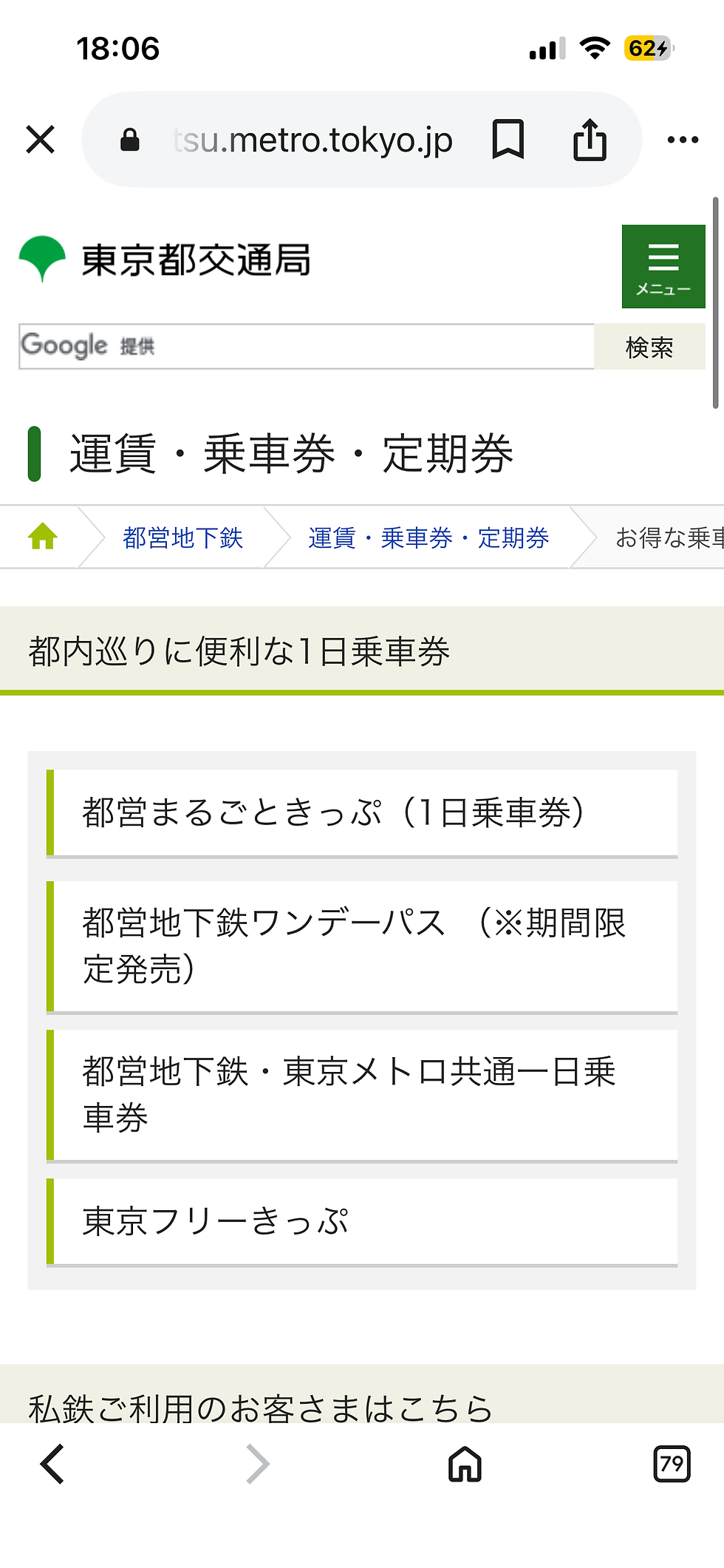Viewport: 724px width, 1568px height.
Task: Open the 運賃・乗車券・定期券 breadcrumb link
Action: (428, 537)
